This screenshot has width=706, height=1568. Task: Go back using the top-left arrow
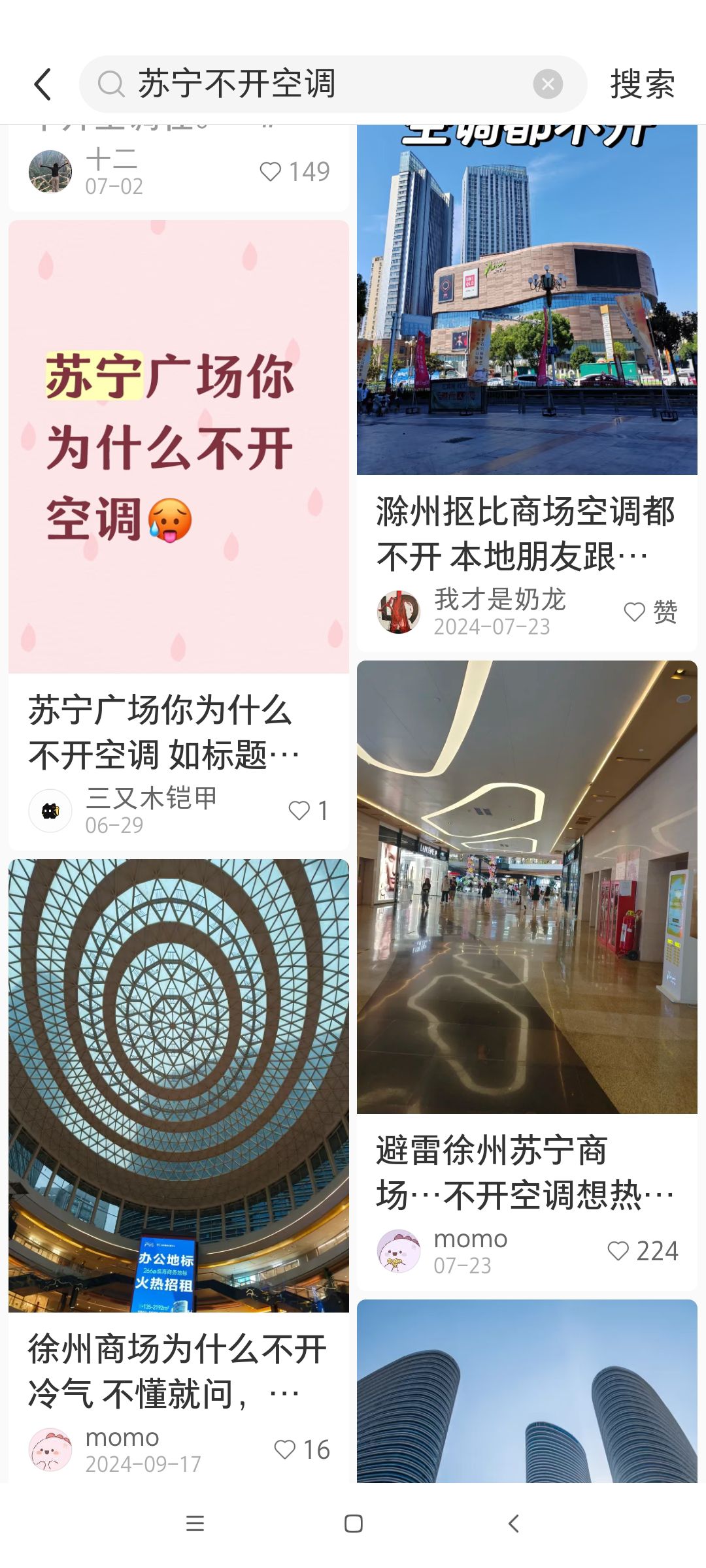click(x=42, y=84)
